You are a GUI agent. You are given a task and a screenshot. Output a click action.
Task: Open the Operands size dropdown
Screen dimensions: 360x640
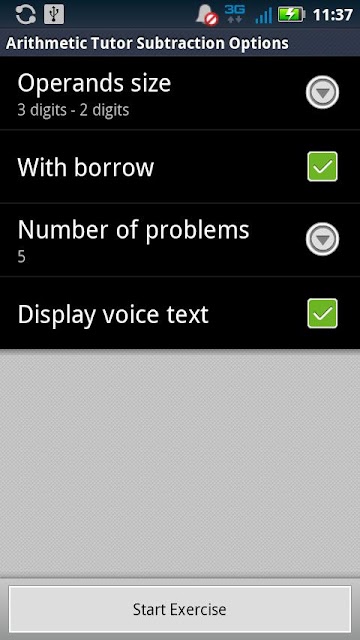click(322, 93)
